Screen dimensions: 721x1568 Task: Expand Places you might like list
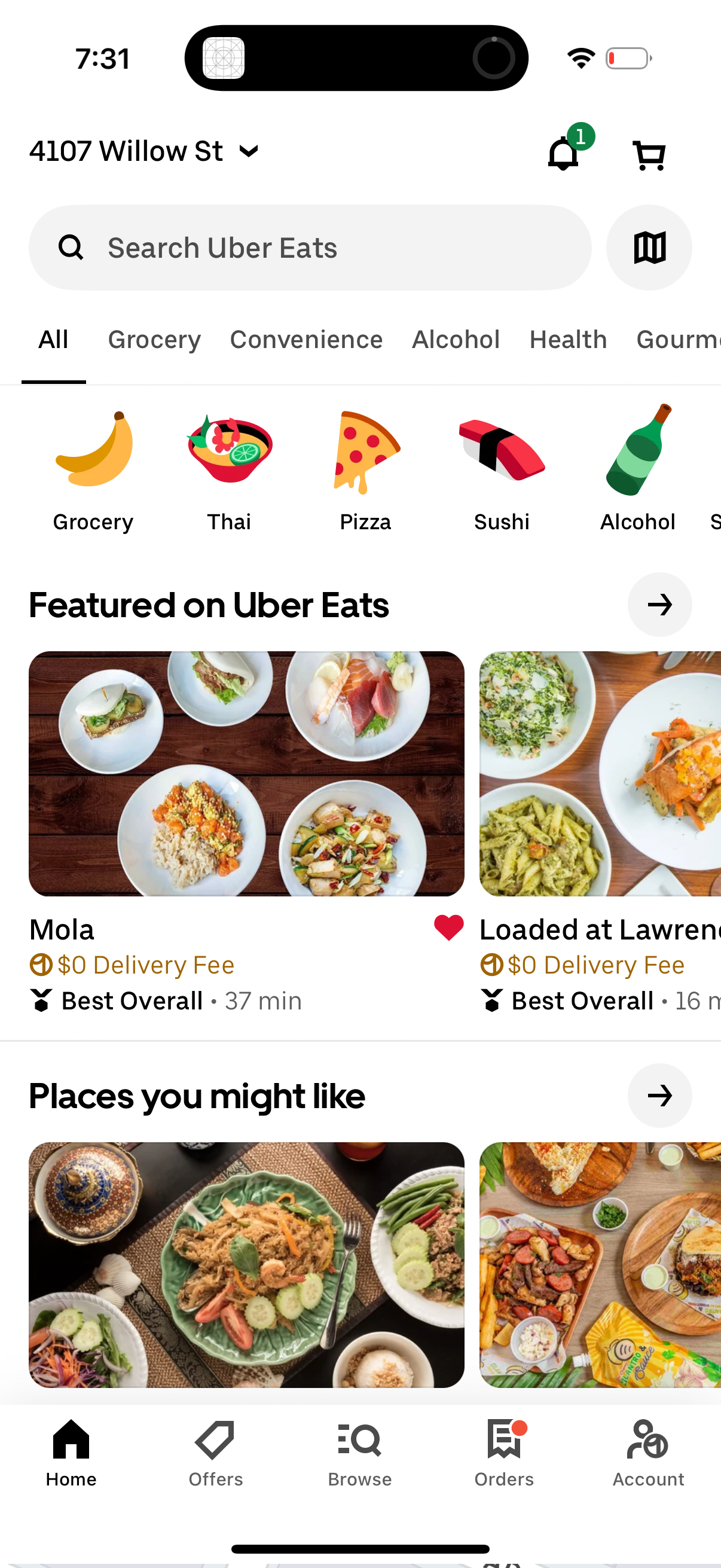pyautogui.click(x=659, y=1096)
